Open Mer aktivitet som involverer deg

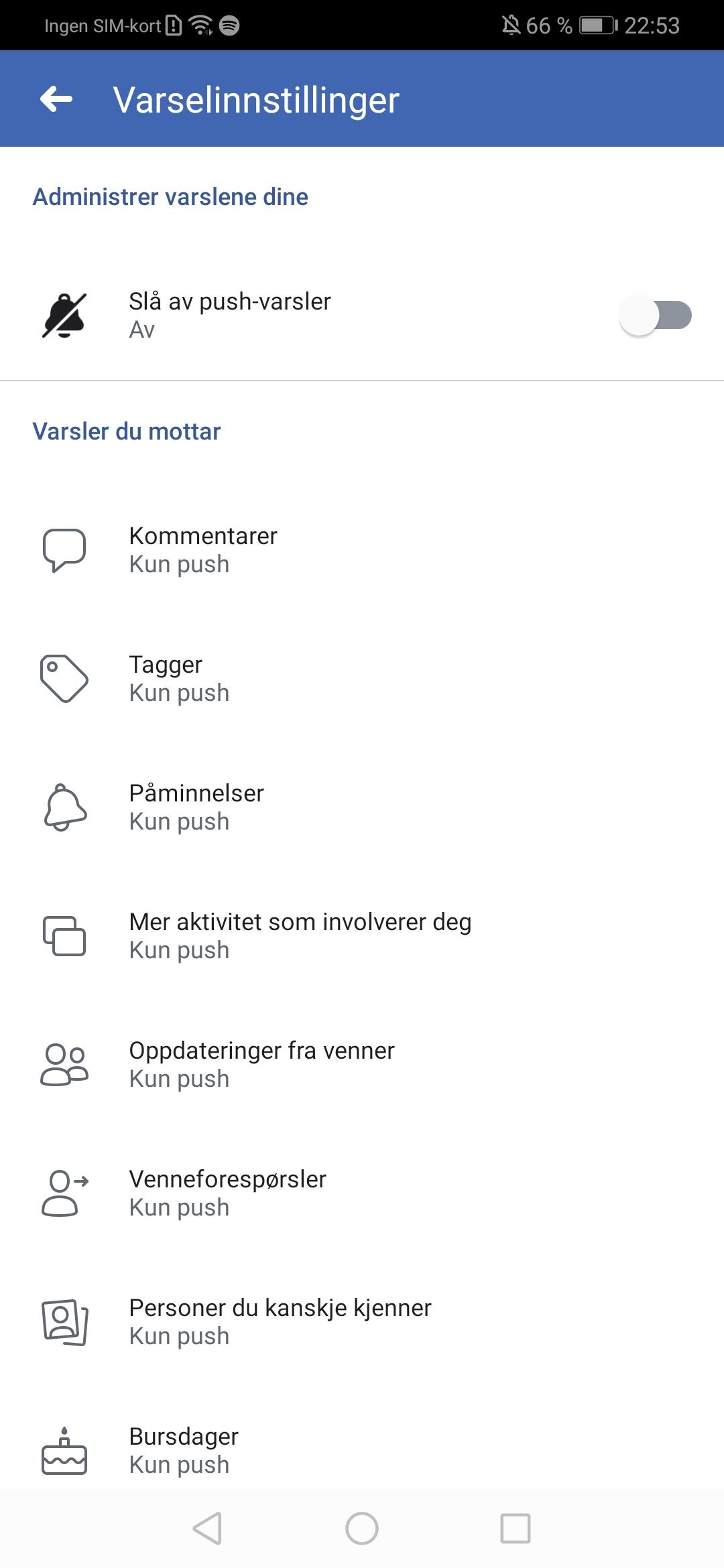[362, 936]
